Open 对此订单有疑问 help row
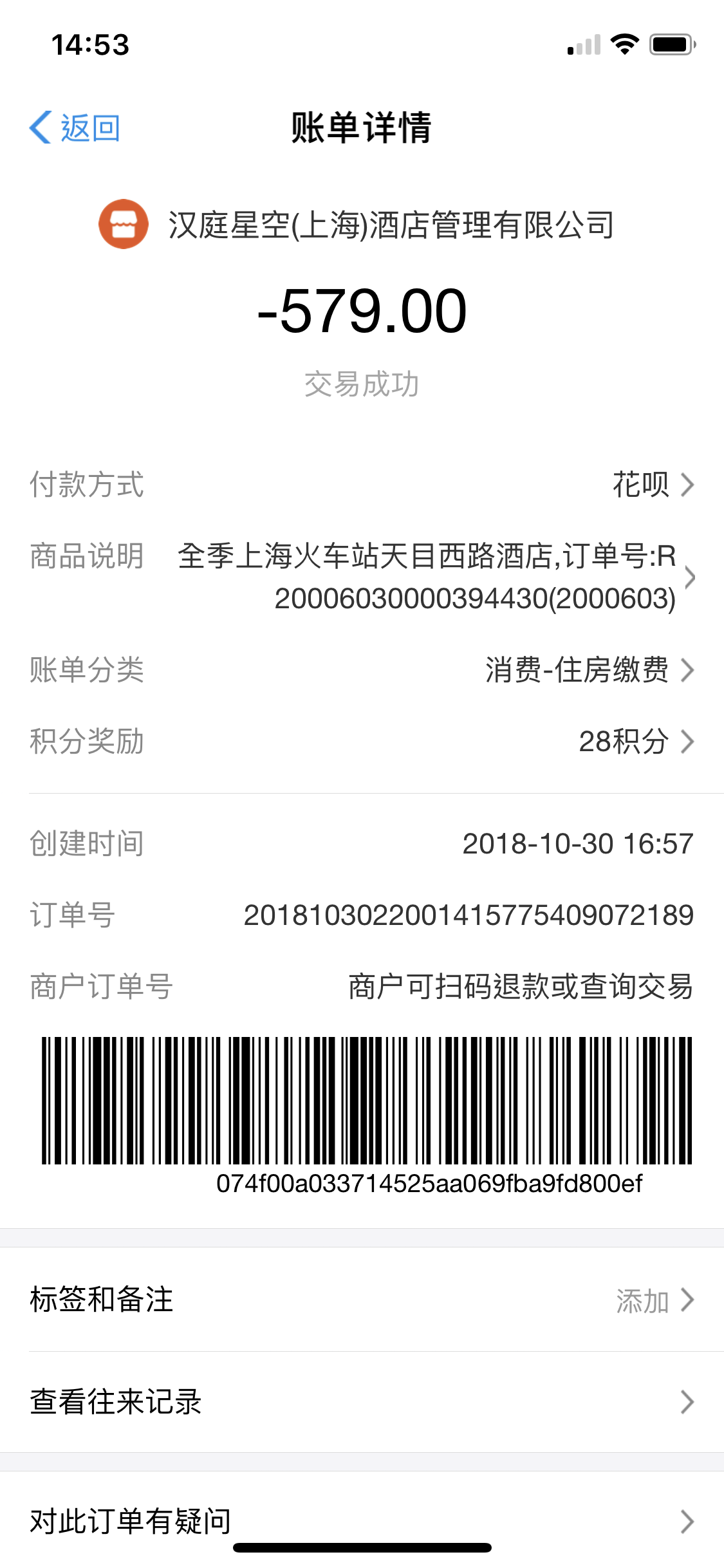724x1568 pixels. click(x=362, y=1520)
